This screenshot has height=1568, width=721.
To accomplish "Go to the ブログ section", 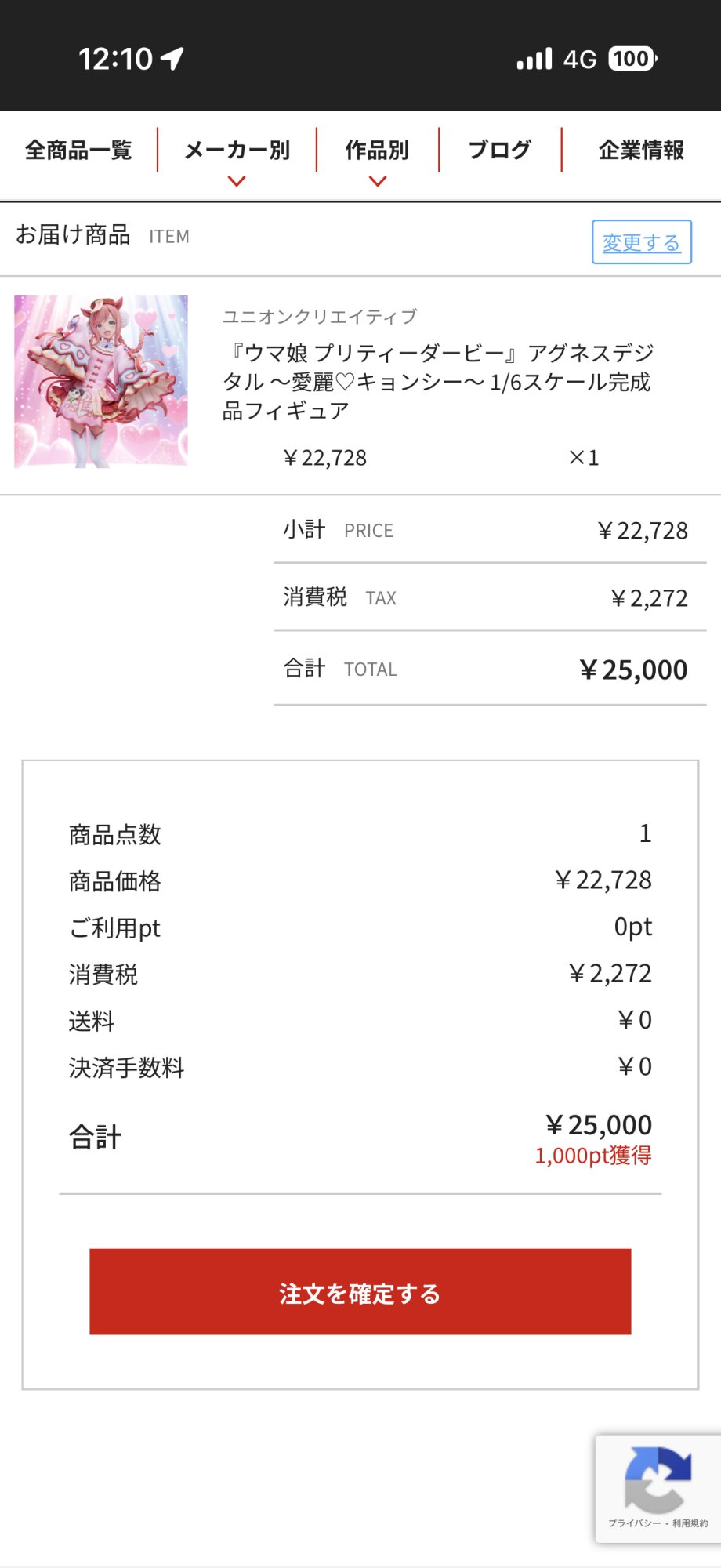I will click(x=500, y=150).
